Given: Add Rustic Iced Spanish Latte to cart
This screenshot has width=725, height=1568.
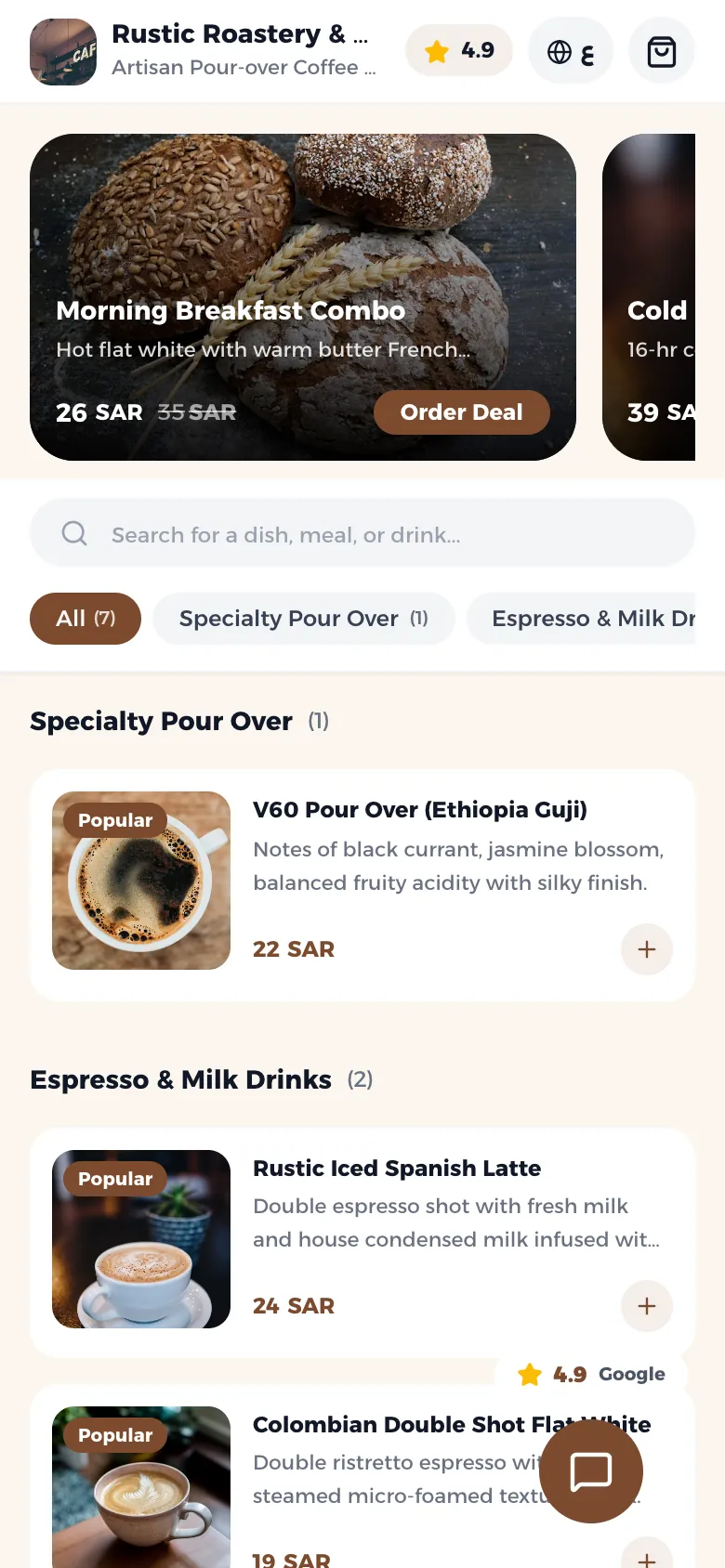Looking at the screenshot, I should pos(647,1306).
